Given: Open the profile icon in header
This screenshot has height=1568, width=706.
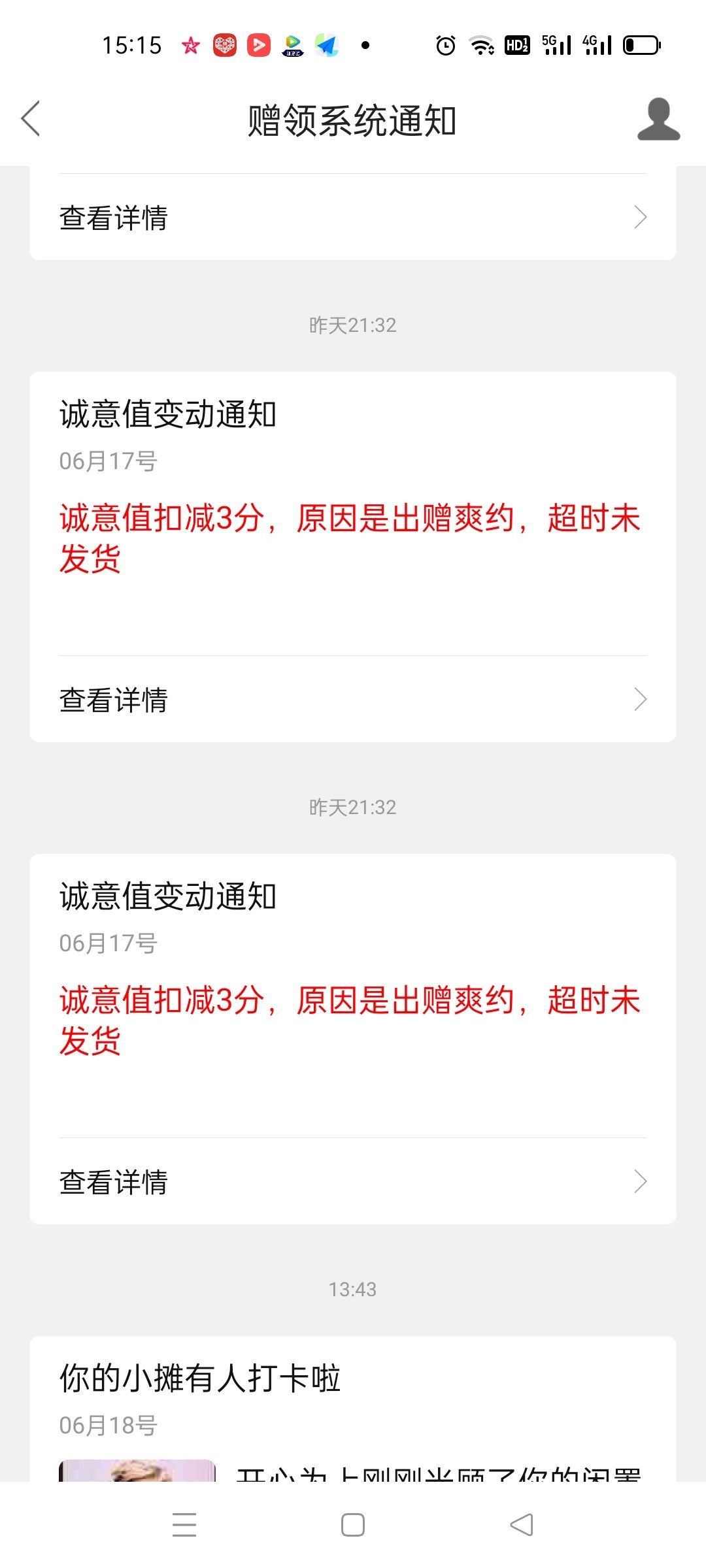Looking at the screenshot, I should pos(658,120).
